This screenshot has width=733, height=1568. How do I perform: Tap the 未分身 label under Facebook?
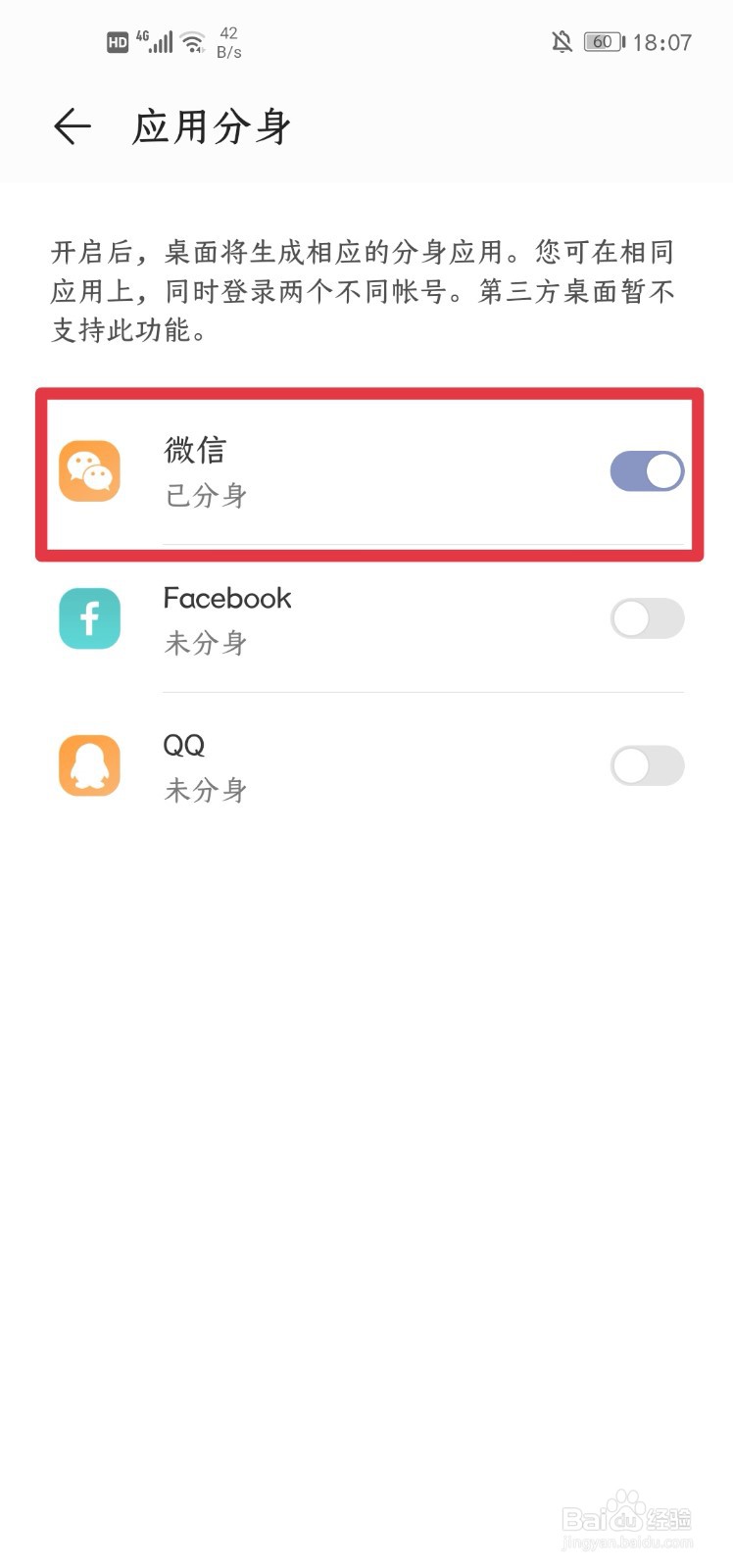pyautogui.click(x=205, y=644)
